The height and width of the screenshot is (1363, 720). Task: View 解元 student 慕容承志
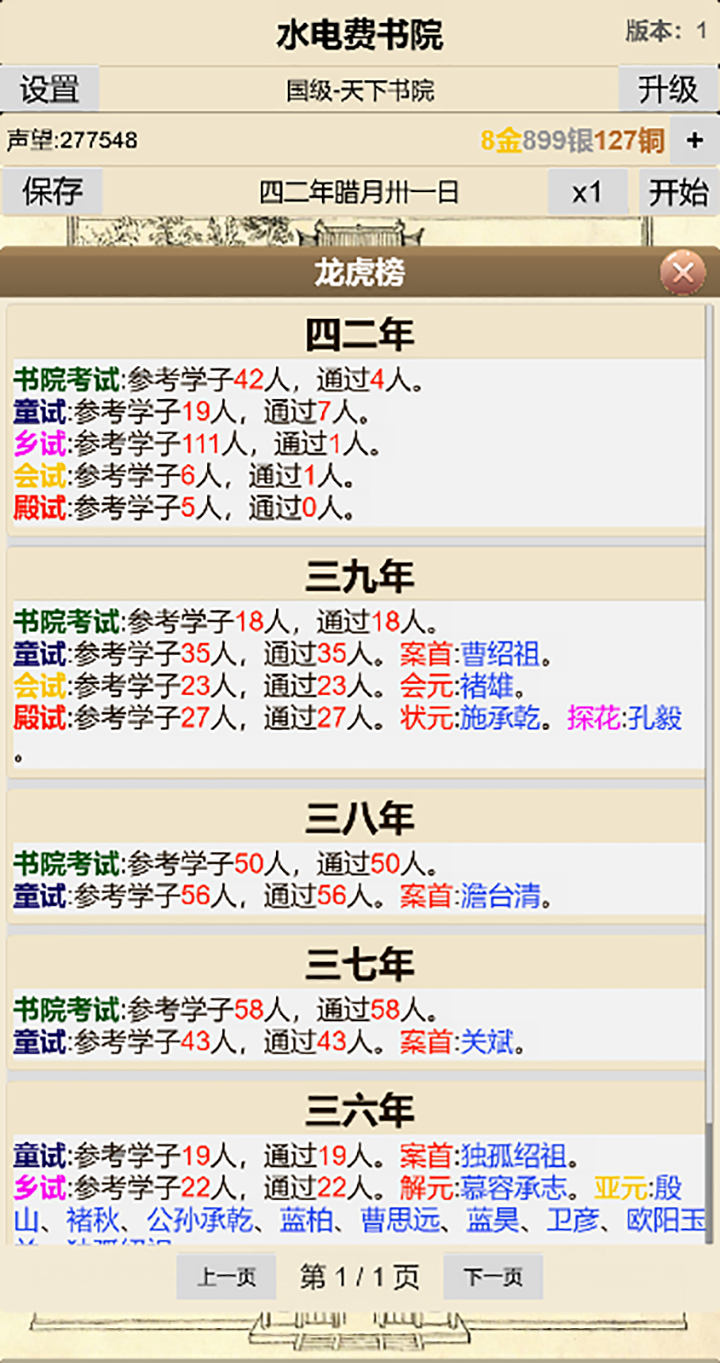[513, 1188]
